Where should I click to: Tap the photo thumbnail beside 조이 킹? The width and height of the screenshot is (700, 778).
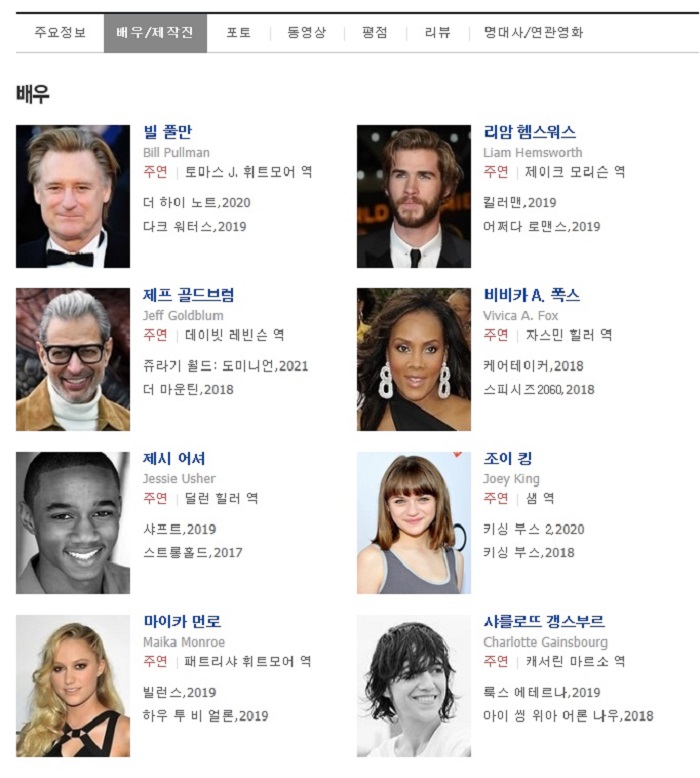coord(413,522)
